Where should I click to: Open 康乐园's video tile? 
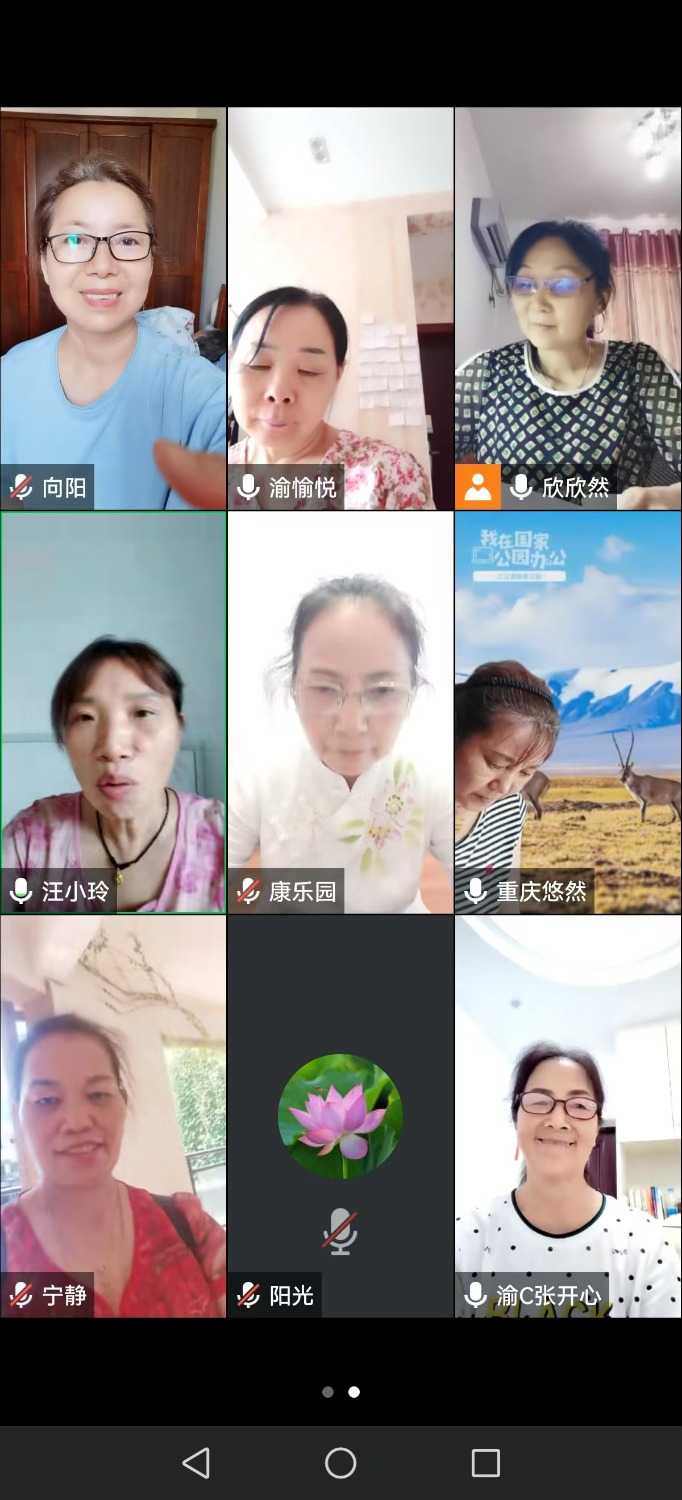tap(340, 712)
